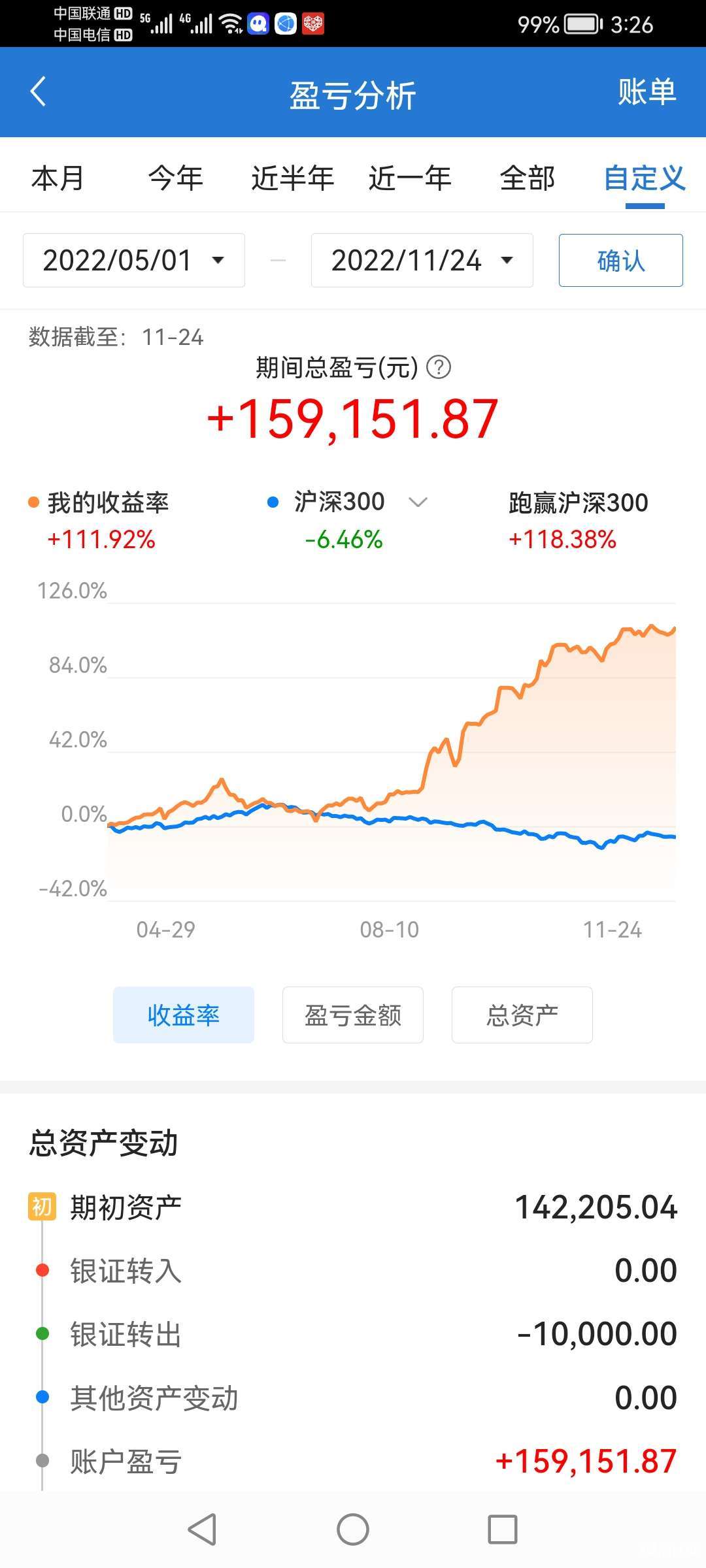Go back using the header arrow
706x1568 pixels.
click(x=39, y=92)
